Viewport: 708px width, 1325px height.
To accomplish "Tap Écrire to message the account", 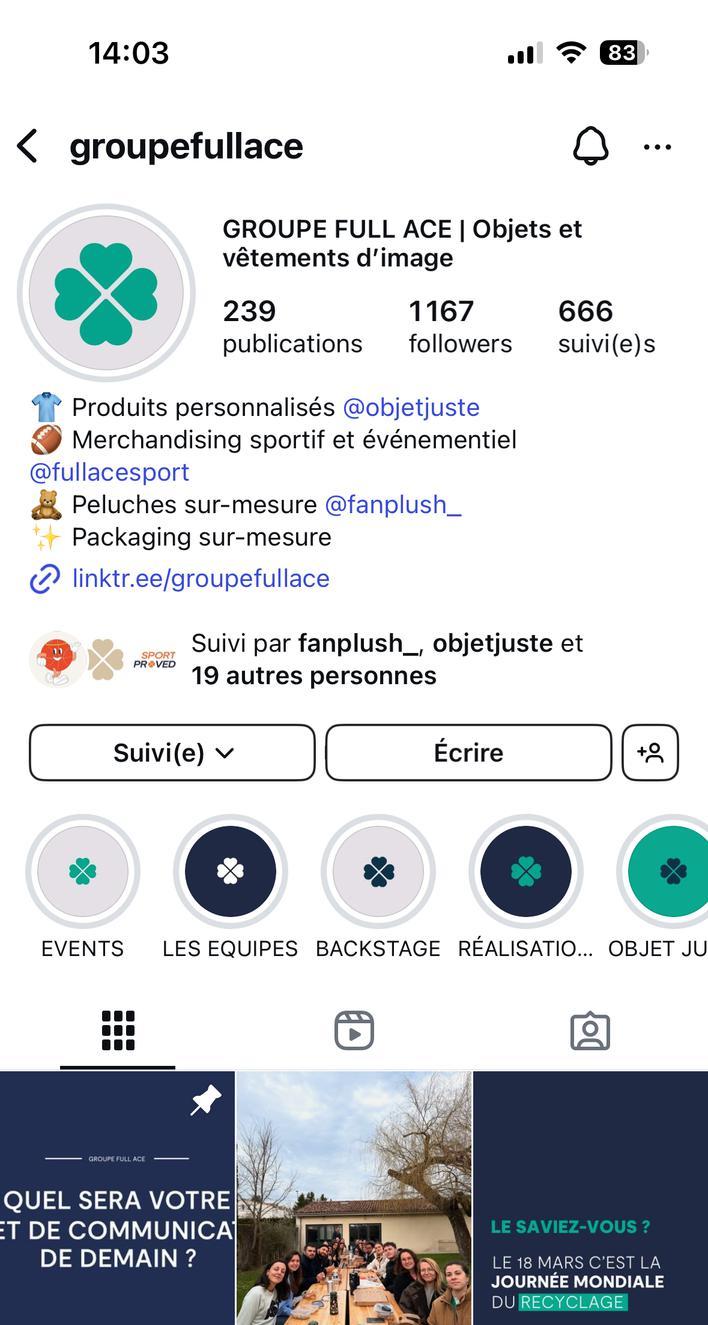I will [x=468, y=753].
